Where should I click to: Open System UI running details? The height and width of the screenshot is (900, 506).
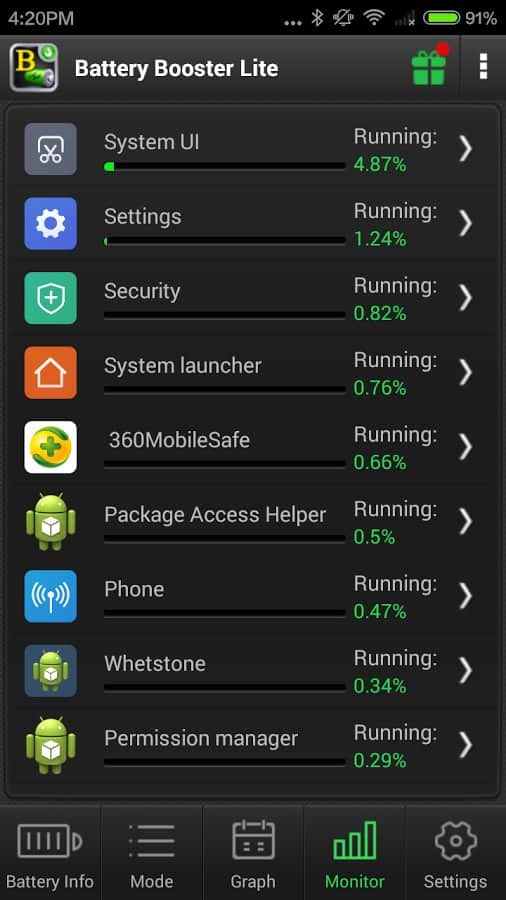pos(252,149)
